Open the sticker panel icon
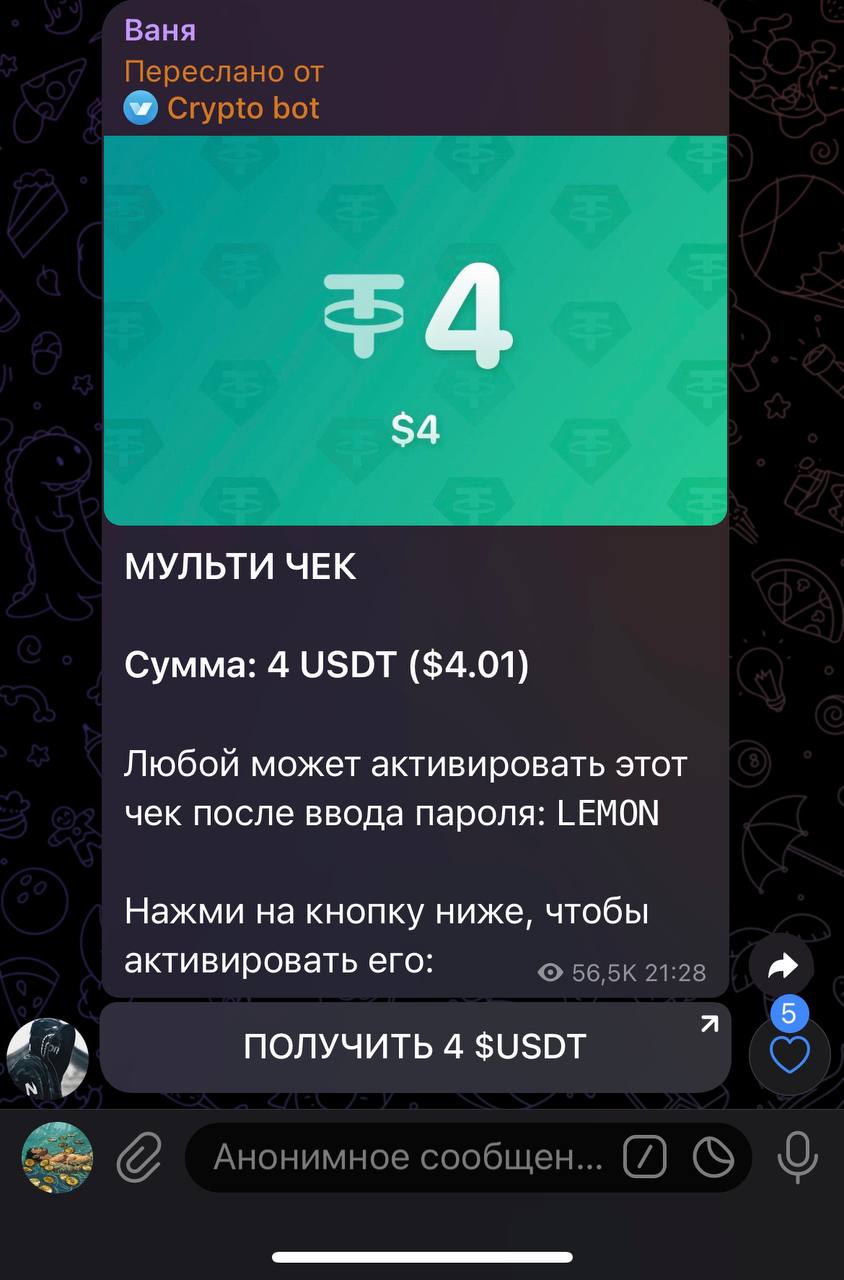The width and height of the screenshot is (844, 1280). (713, 1158)
